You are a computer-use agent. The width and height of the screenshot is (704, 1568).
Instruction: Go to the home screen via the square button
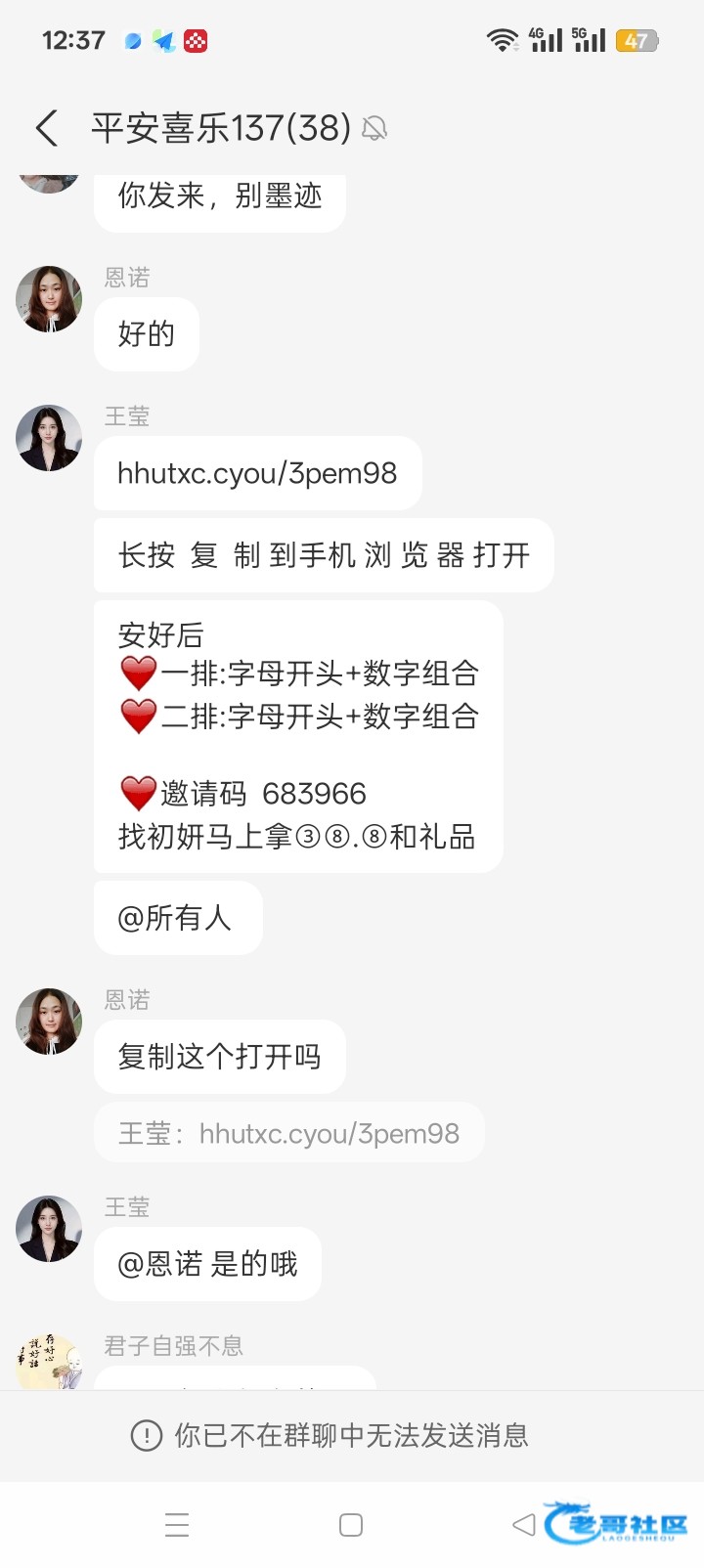[x=351, y=1525]
